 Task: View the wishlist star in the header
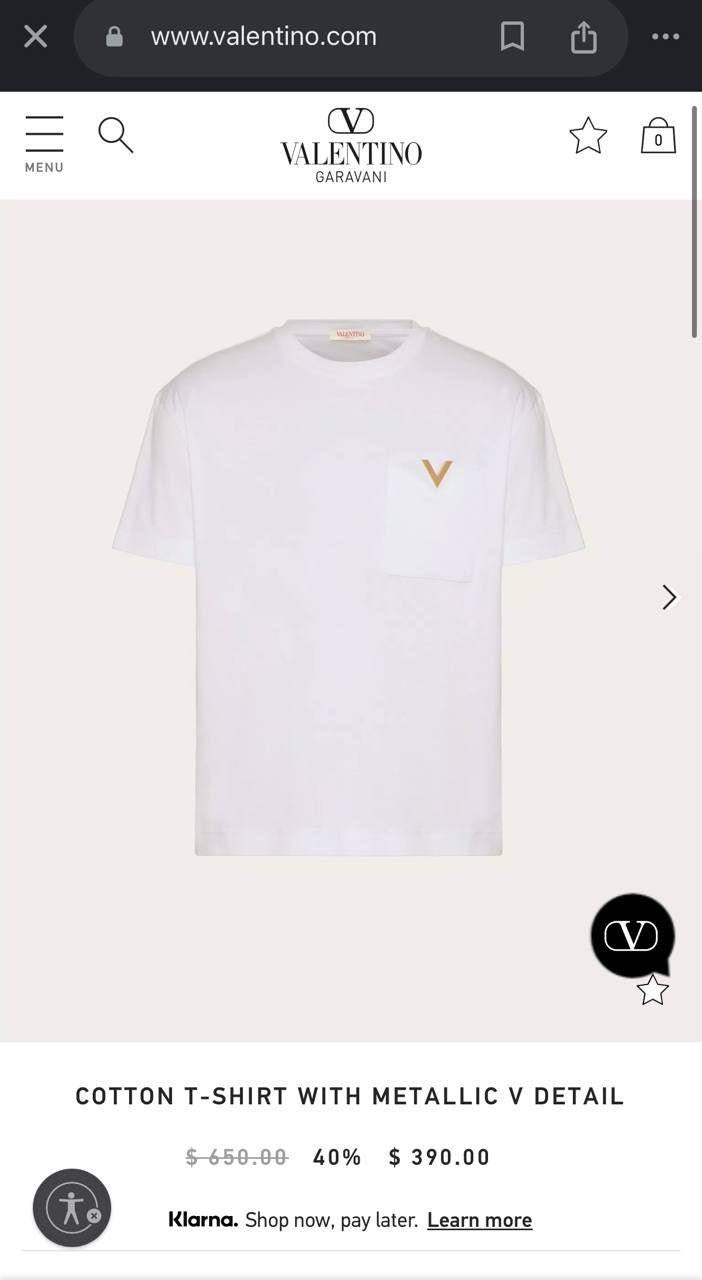tap(588, 136)
